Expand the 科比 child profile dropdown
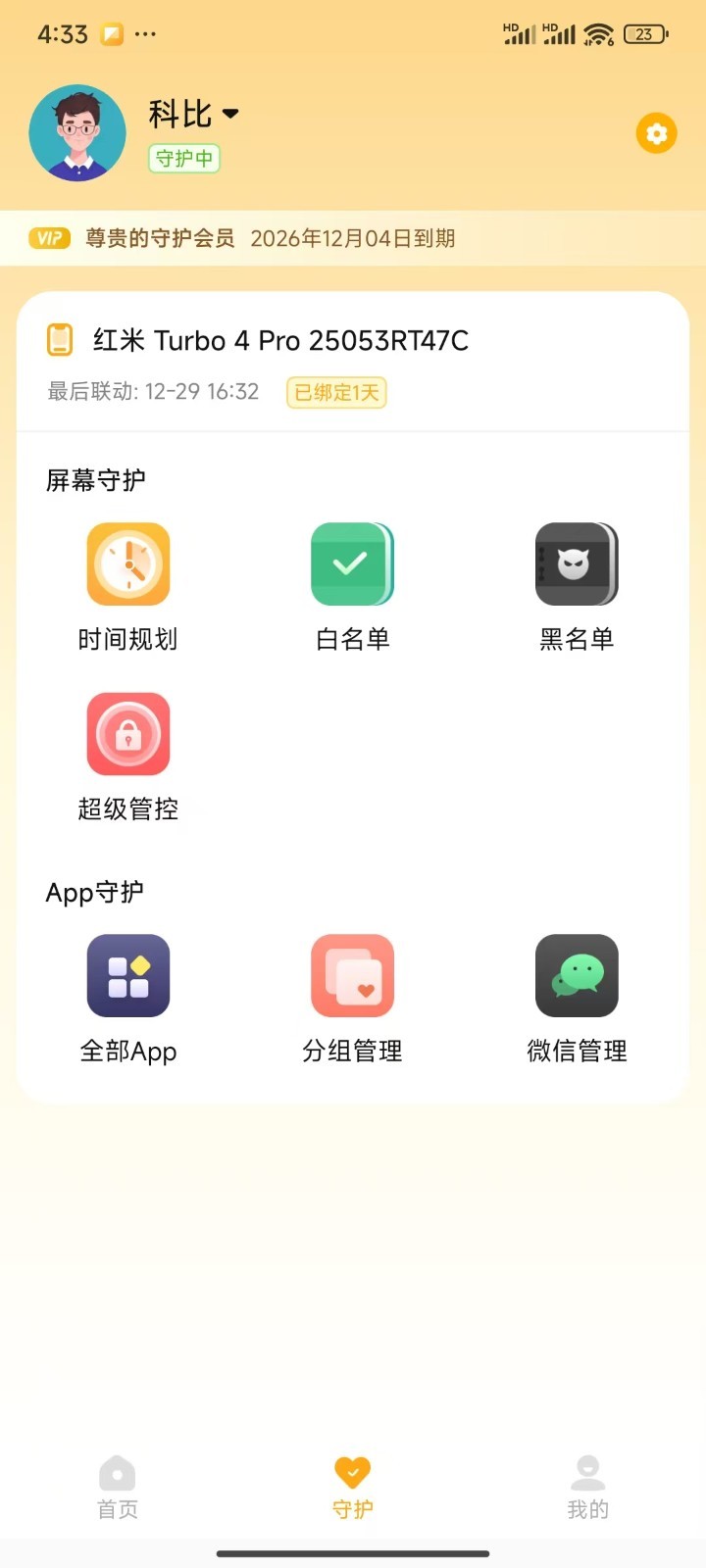 [230, 114]
